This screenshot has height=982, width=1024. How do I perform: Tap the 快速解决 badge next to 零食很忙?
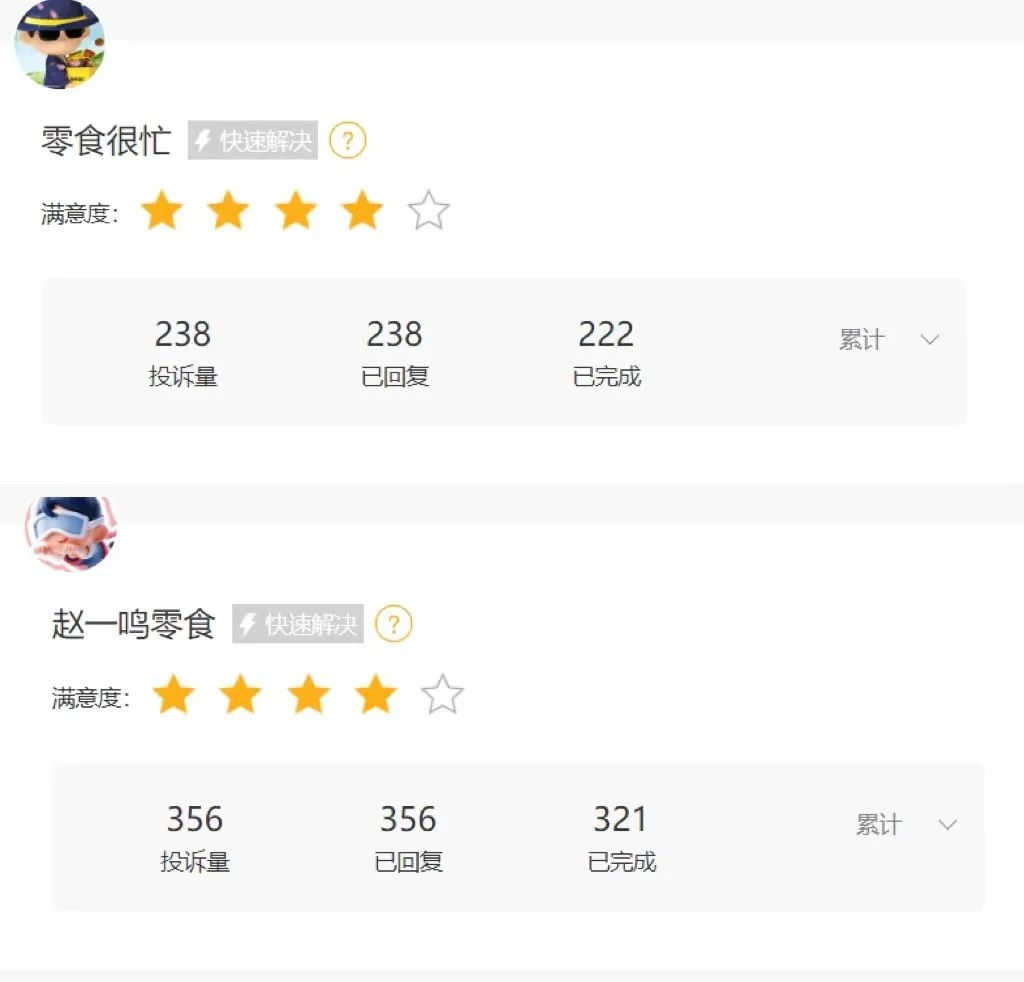pyautogui.click(x=253, y=141)
